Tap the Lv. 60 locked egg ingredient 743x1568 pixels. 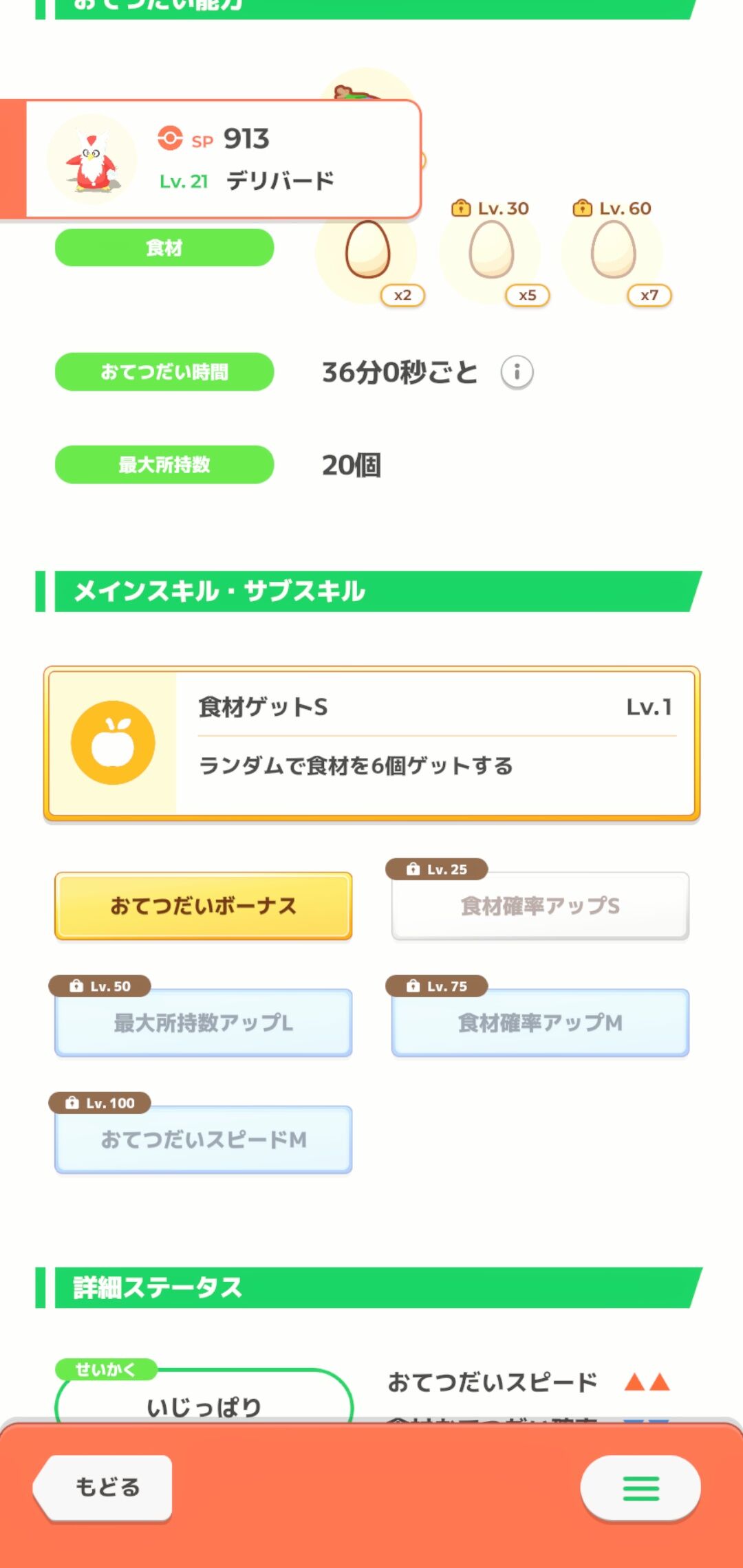click(x=614, y=251)
